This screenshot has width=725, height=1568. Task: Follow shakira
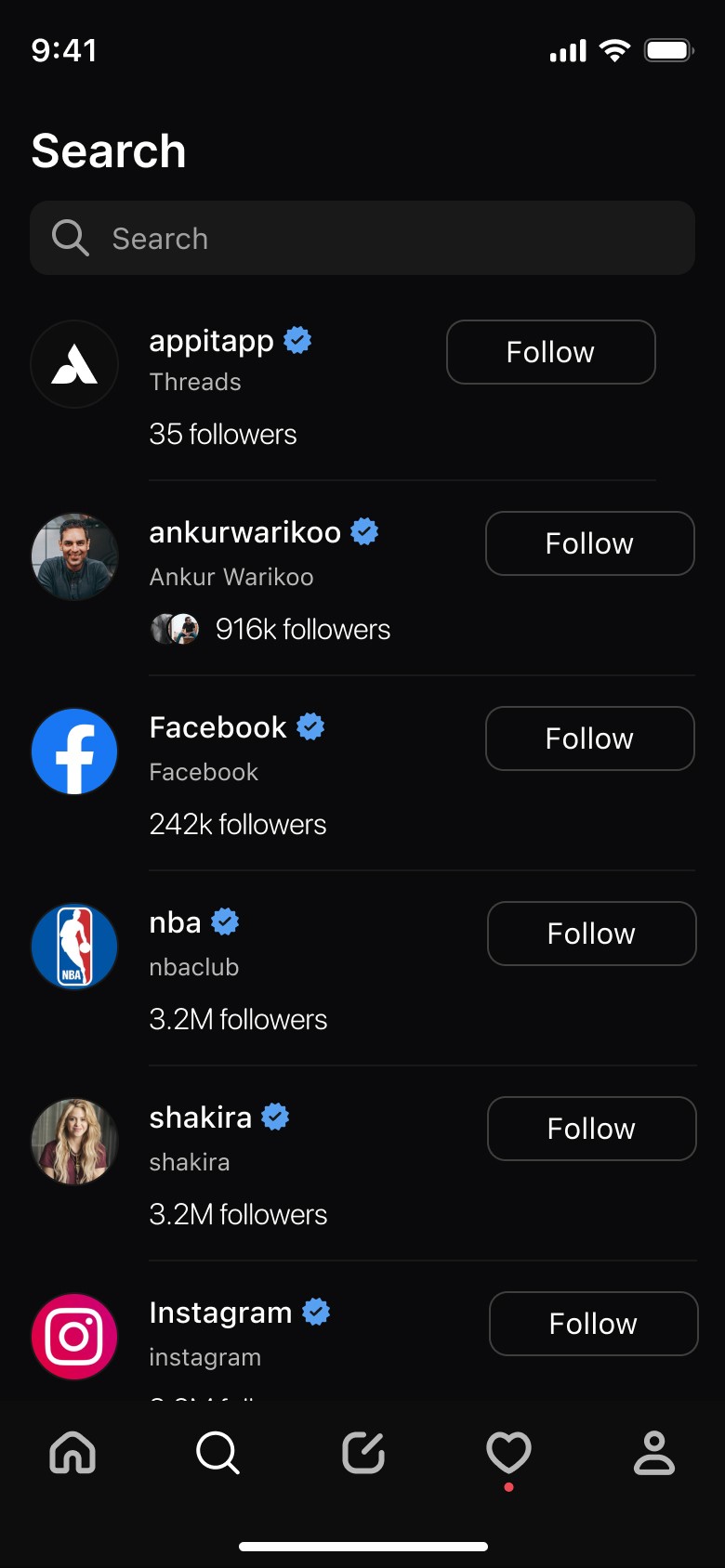coord(591,1129)
